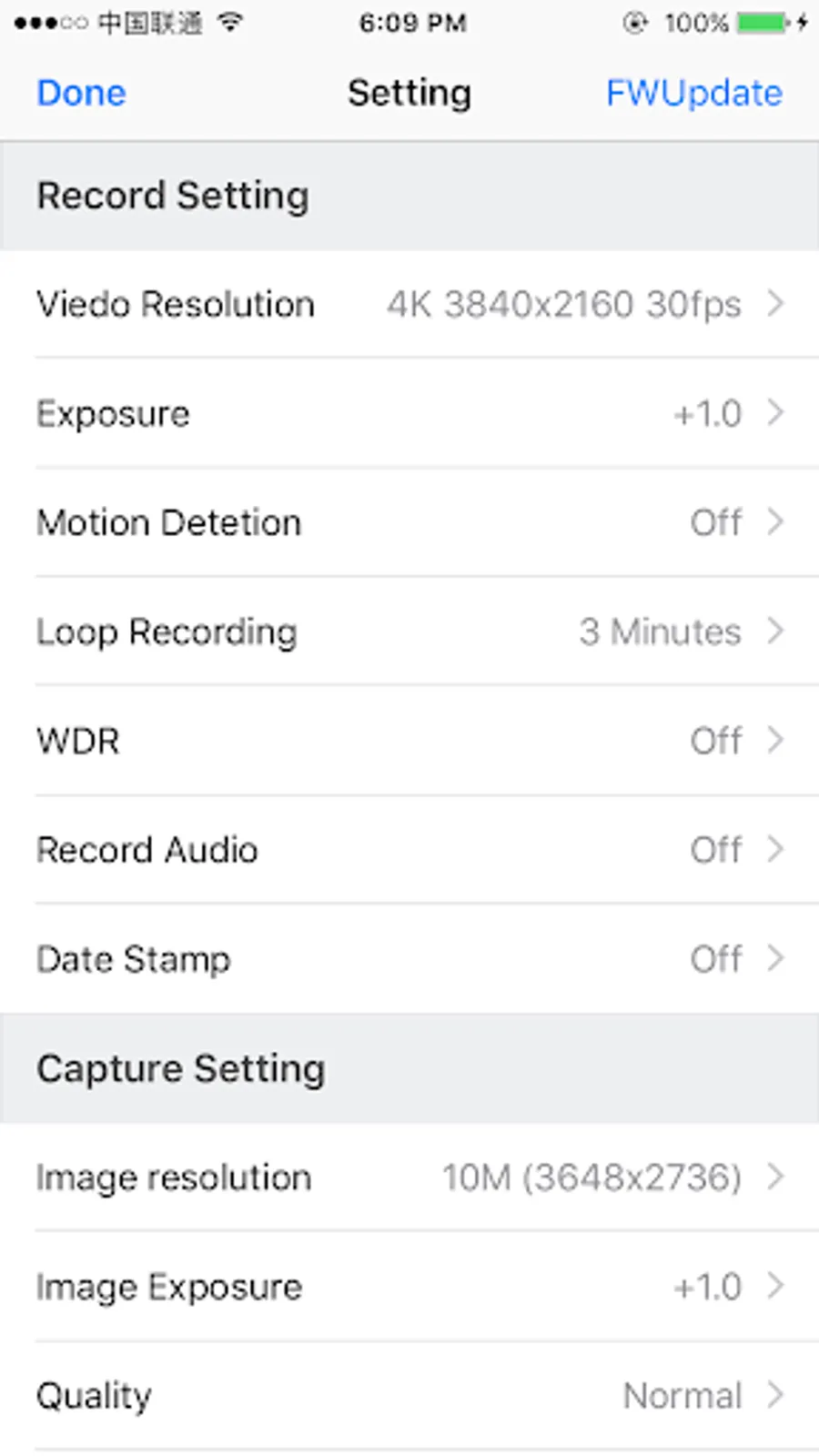Tap Done to close settings
The height and width of the screenshot is (1456, 819).
click(81, 93)
